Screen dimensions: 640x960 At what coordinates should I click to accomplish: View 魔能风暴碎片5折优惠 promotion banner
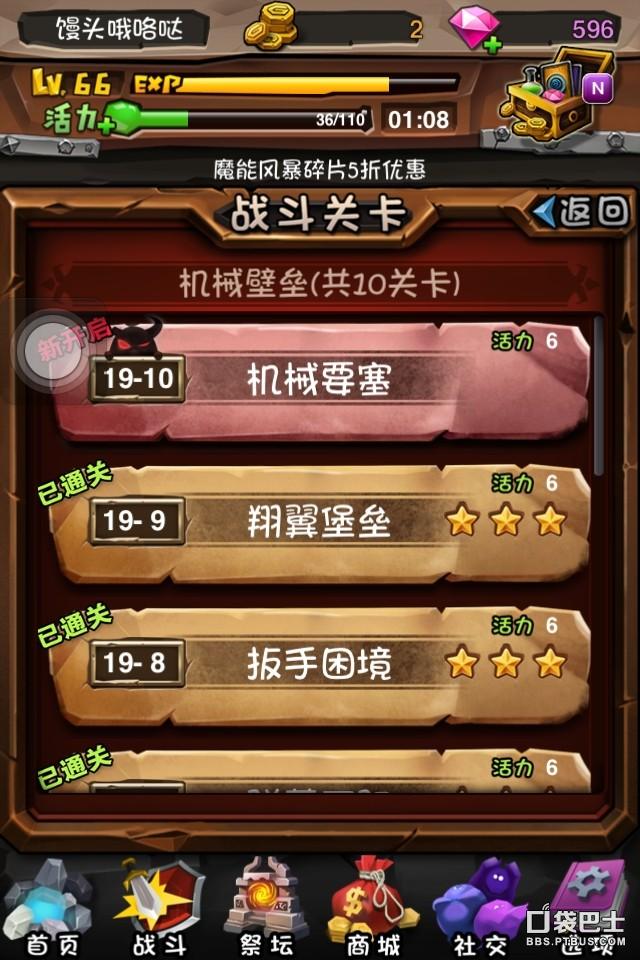(320, 169)
